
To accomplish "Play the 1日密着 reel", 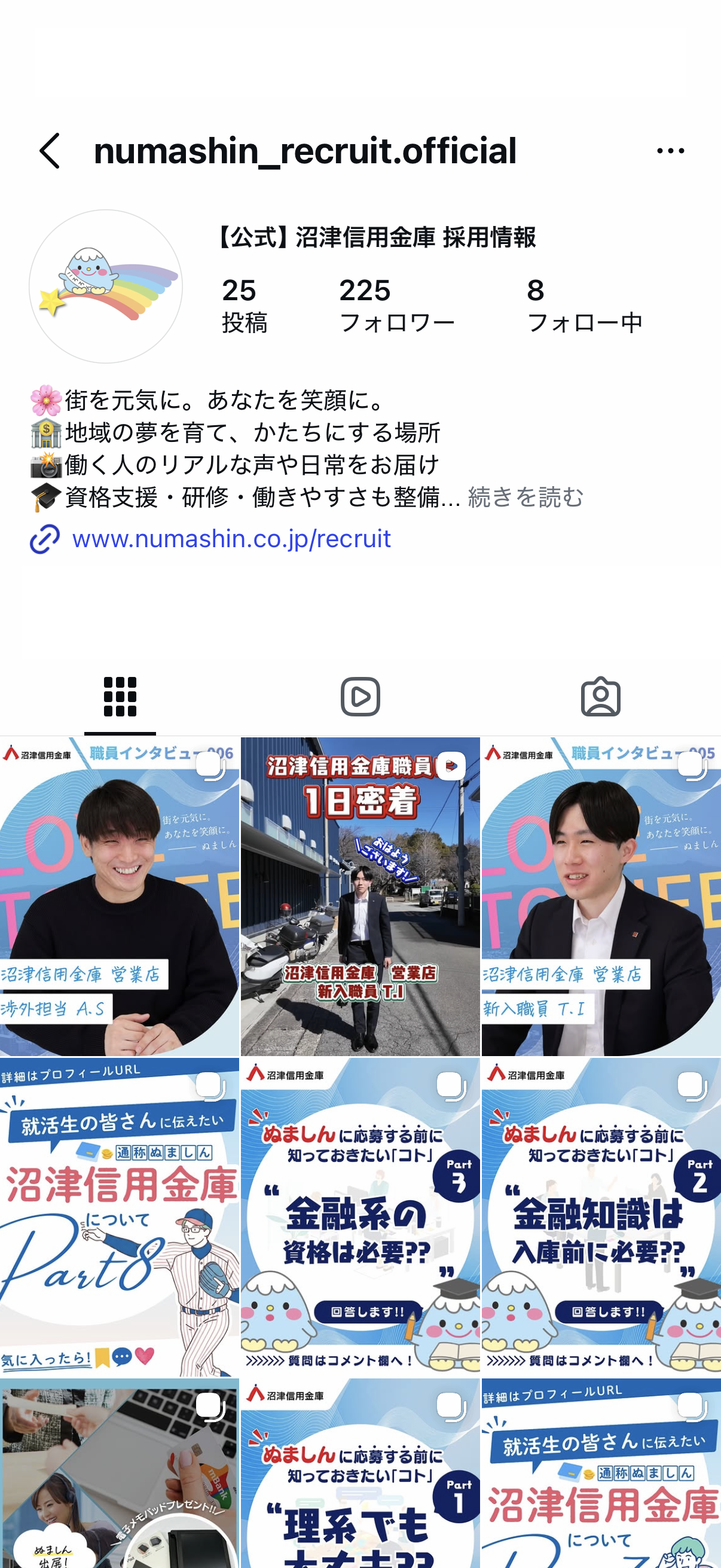I will coord(360,896).
